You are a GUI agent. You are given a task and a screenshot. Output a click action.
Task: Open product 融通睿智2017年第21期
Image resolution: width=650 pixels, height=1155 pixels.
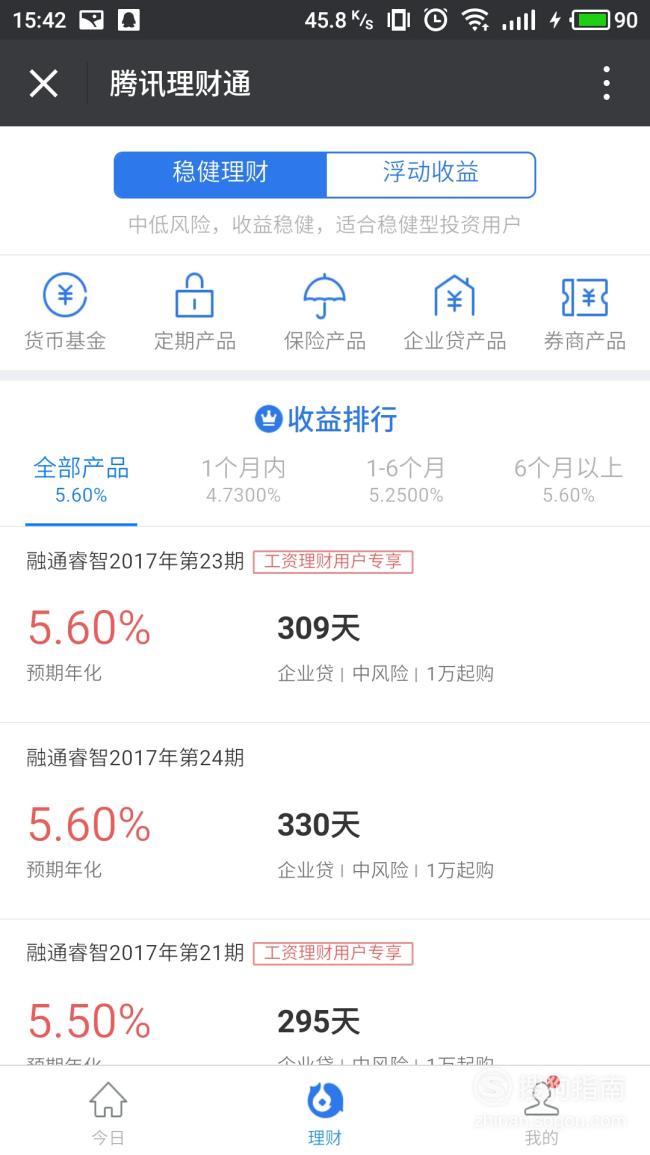(x=325, y=992)
